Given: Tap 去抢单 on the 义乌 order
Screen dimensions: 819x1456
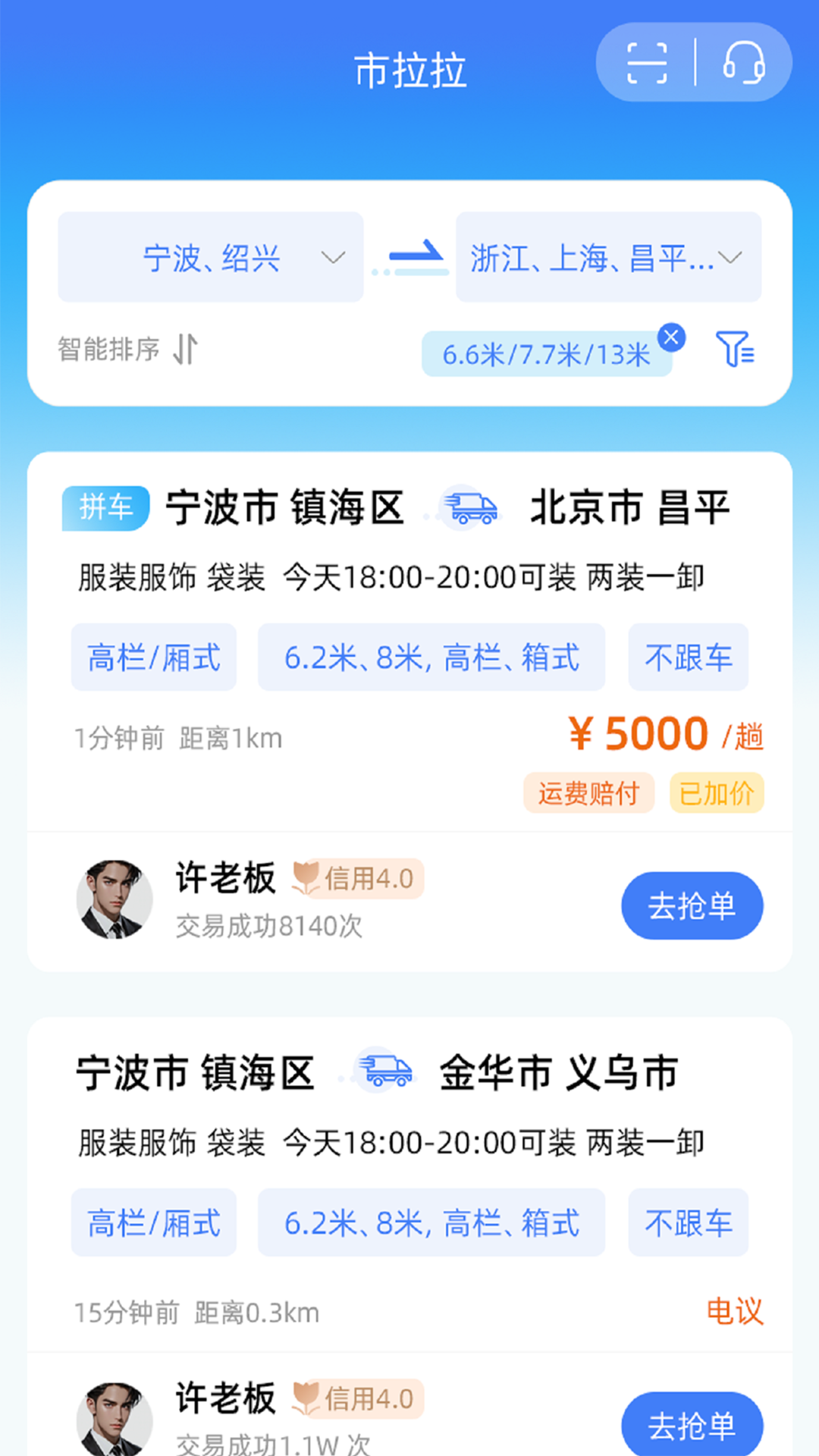Looking at the screenshot, I should click(691, 1424).
